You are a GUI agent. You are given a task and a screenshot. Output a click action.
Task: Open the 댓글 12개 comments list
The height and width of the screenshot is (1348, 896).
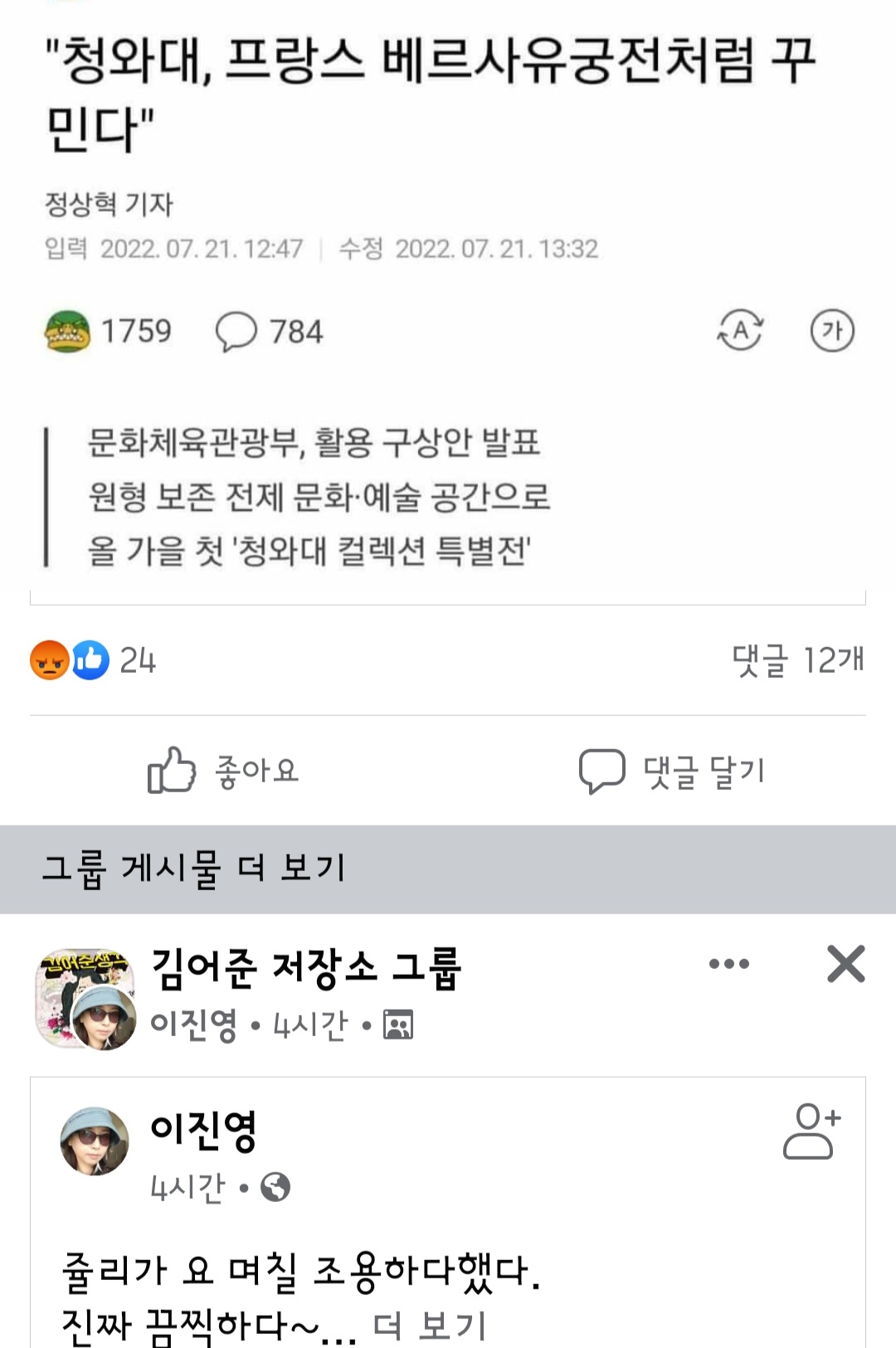pos(797,660)
